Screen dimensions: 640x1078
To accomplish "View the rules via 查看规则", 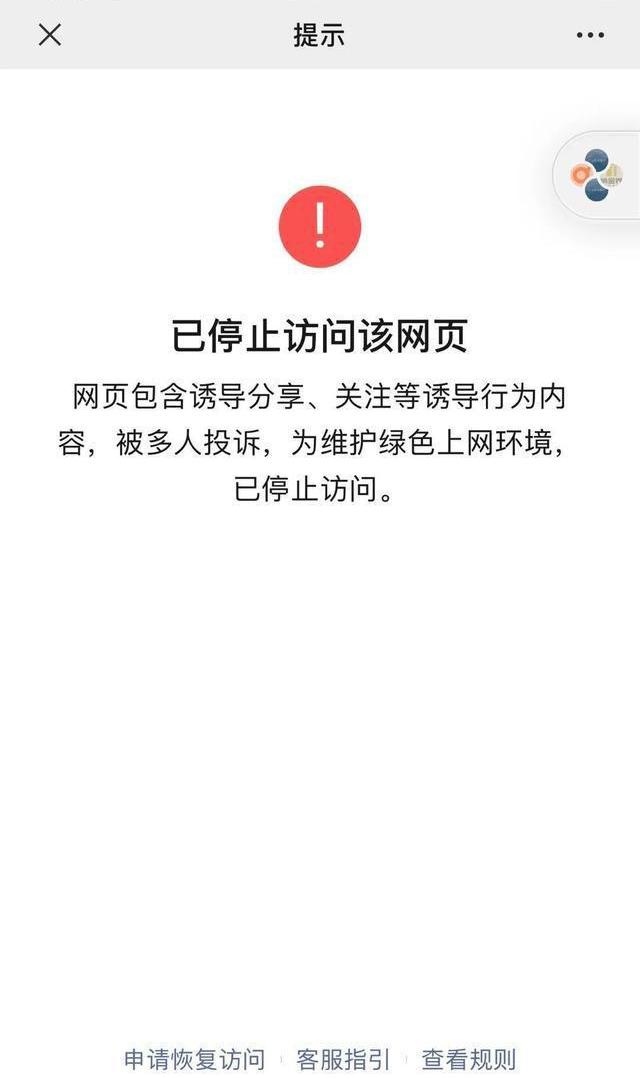I will point(468,1058).
